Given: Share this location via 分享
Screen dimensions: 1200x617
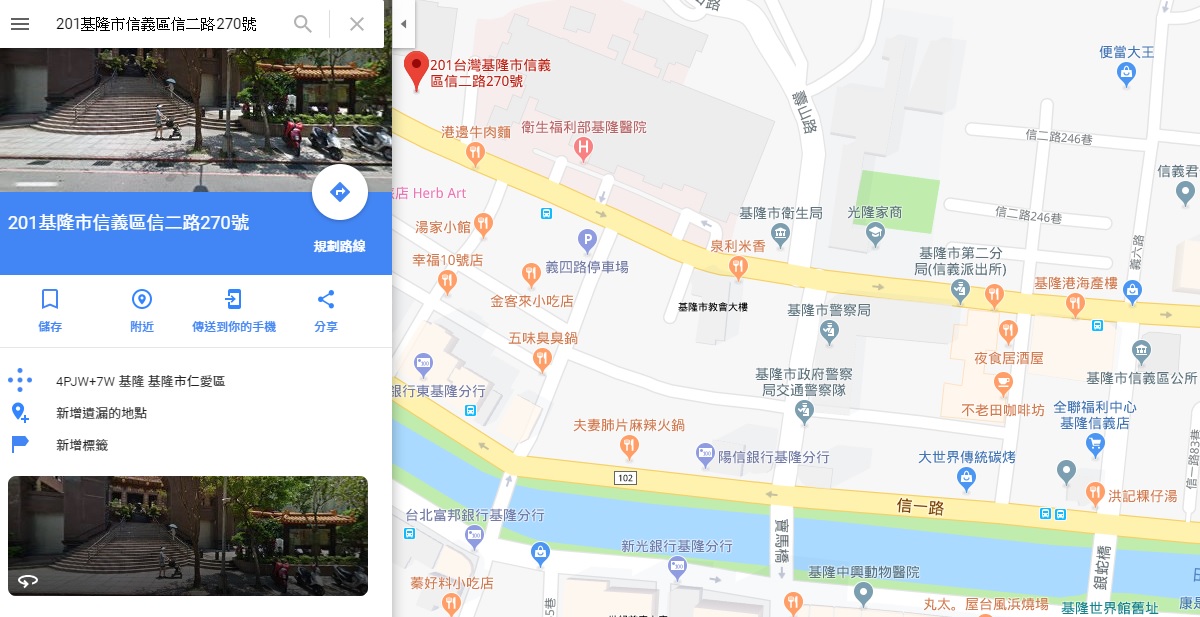Looking at the screenshot, I should pyautogui.click(x=326, y=309).
